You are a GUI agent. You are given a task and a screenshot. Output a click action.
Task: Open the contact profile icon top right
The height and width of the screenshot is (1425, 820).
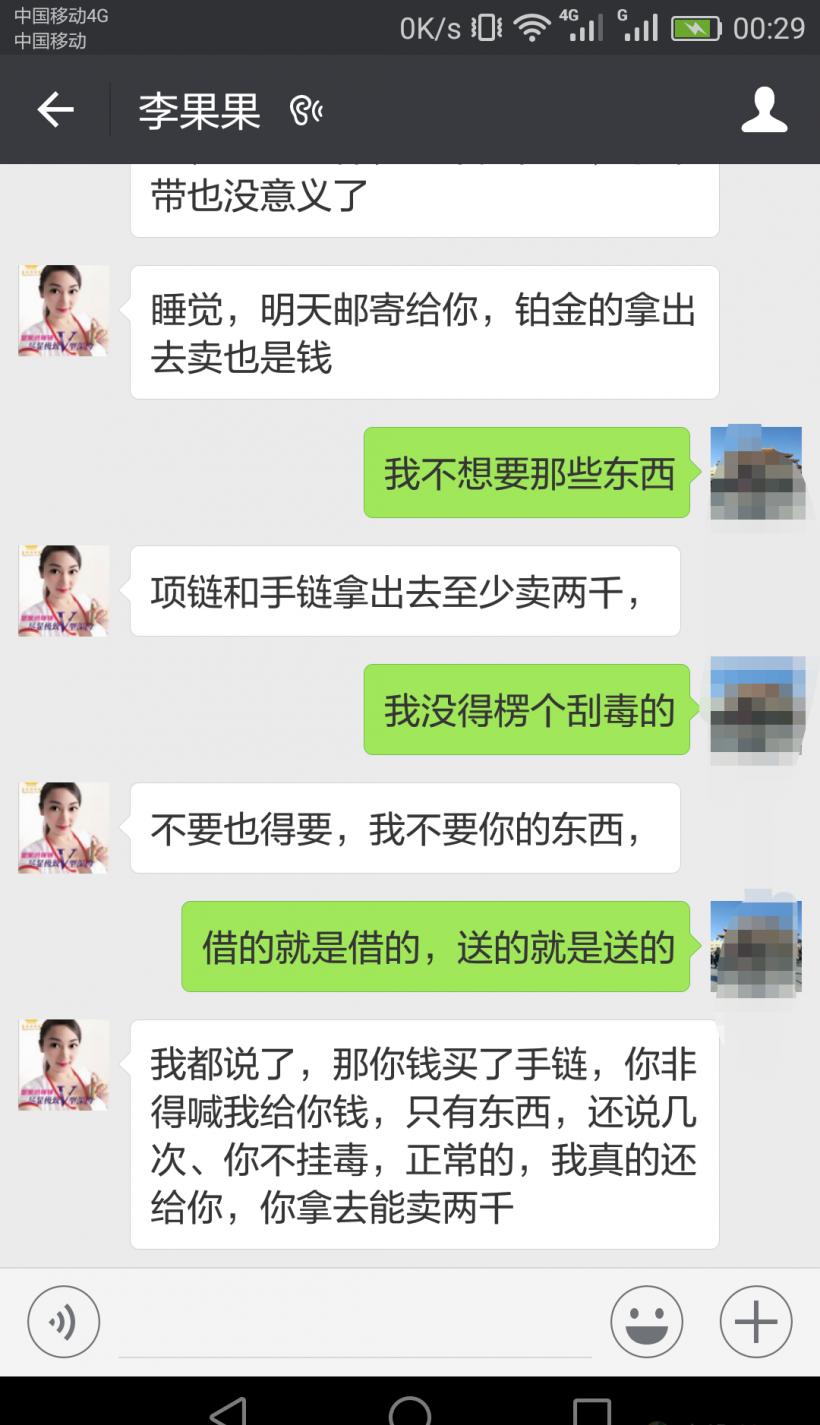pos(763,110)
